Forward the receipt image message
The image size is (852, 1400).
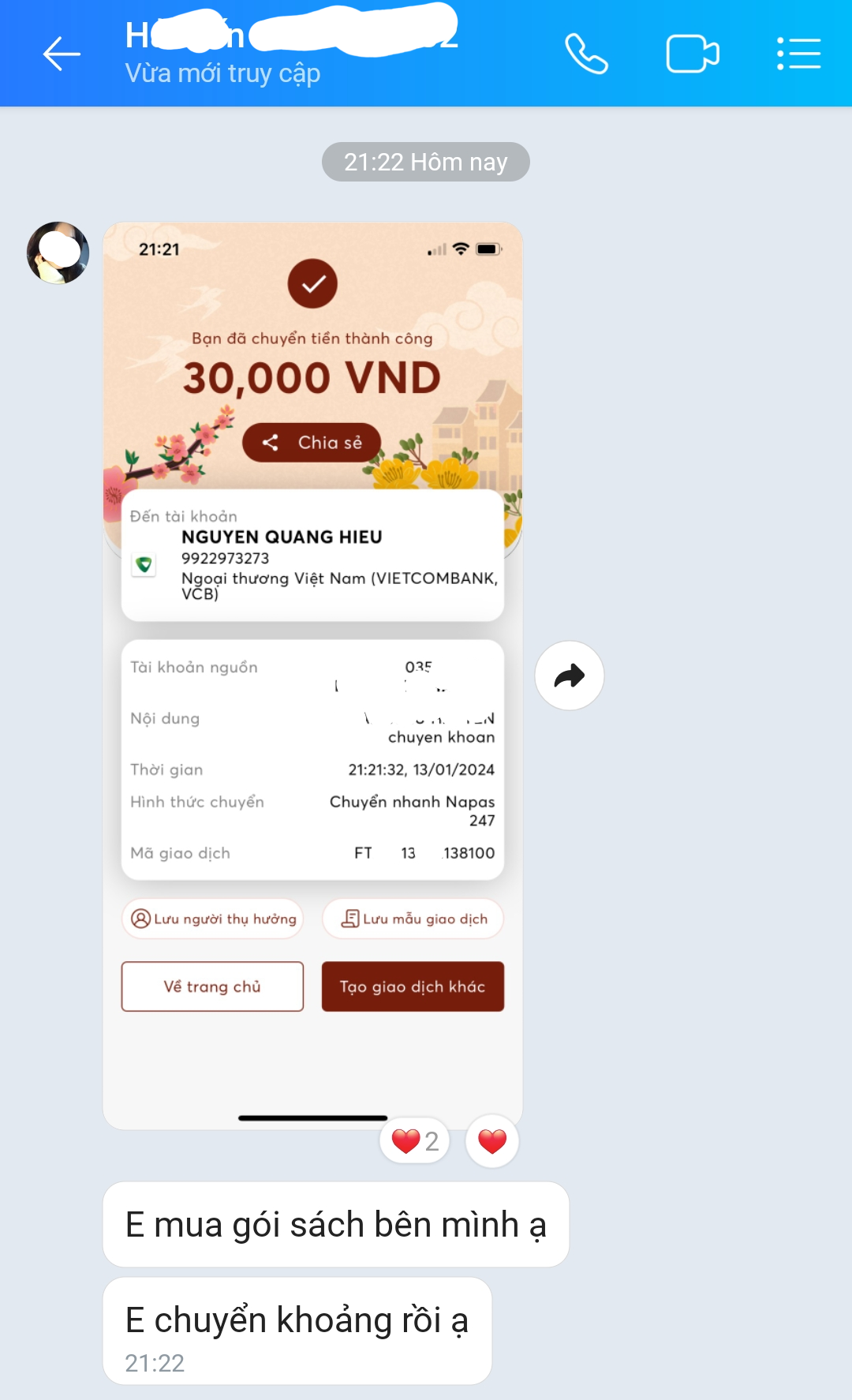(x=569, y=676)
